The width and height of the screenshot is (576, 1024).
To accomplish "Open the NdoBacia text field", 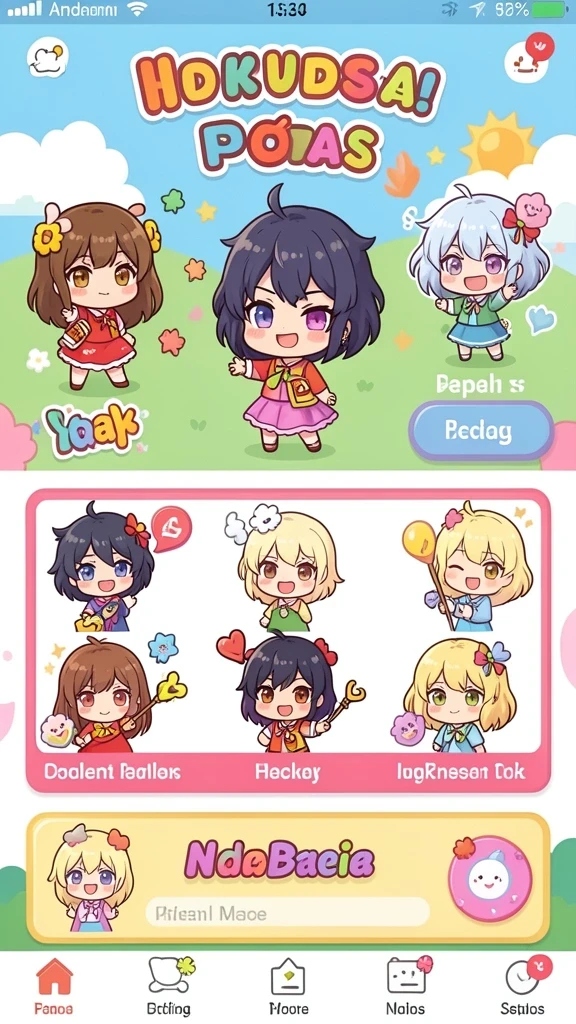I will click(287, 913).
